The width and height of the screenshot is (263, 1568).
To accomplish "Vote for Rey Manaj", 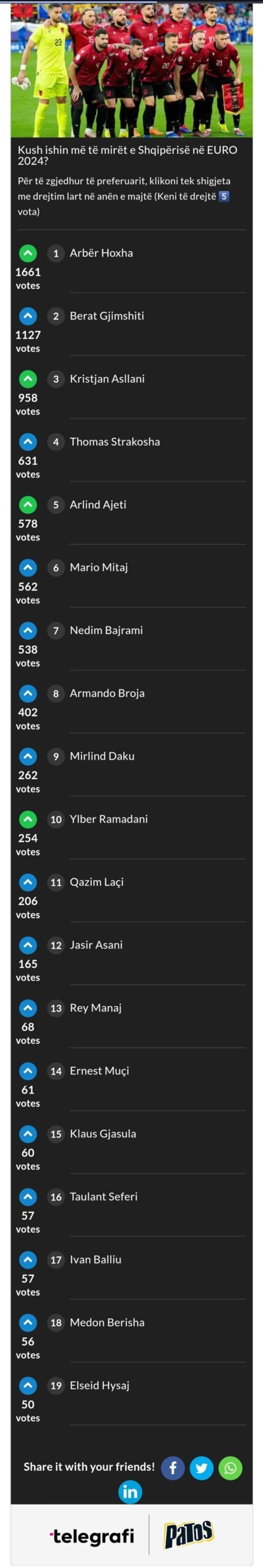I will [28, 1008].
